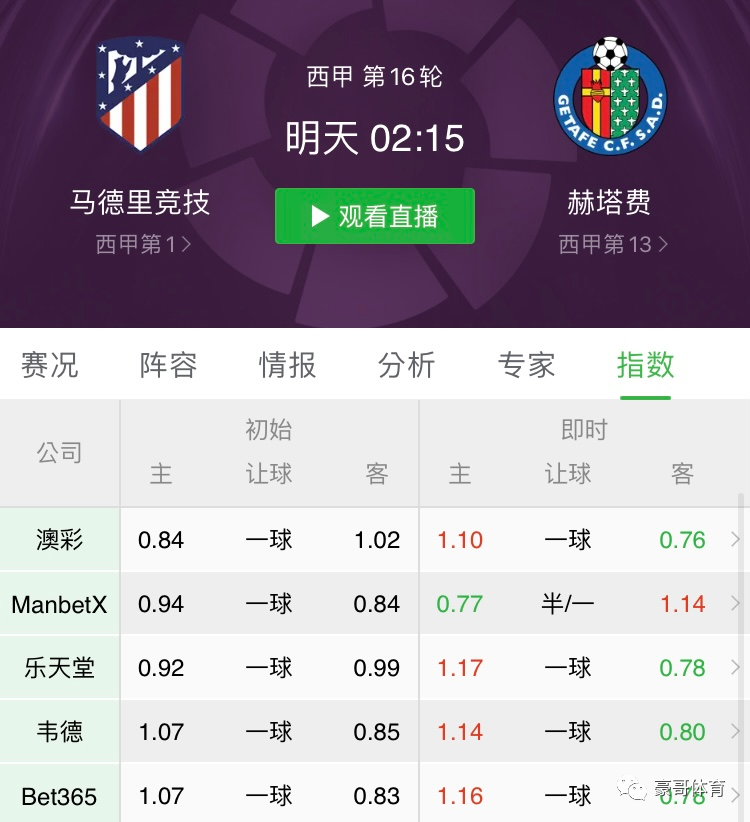The width and height of the screenshot is (750, 822).
Task: Switch to the 赛况 tab
Action: point(49,365)
